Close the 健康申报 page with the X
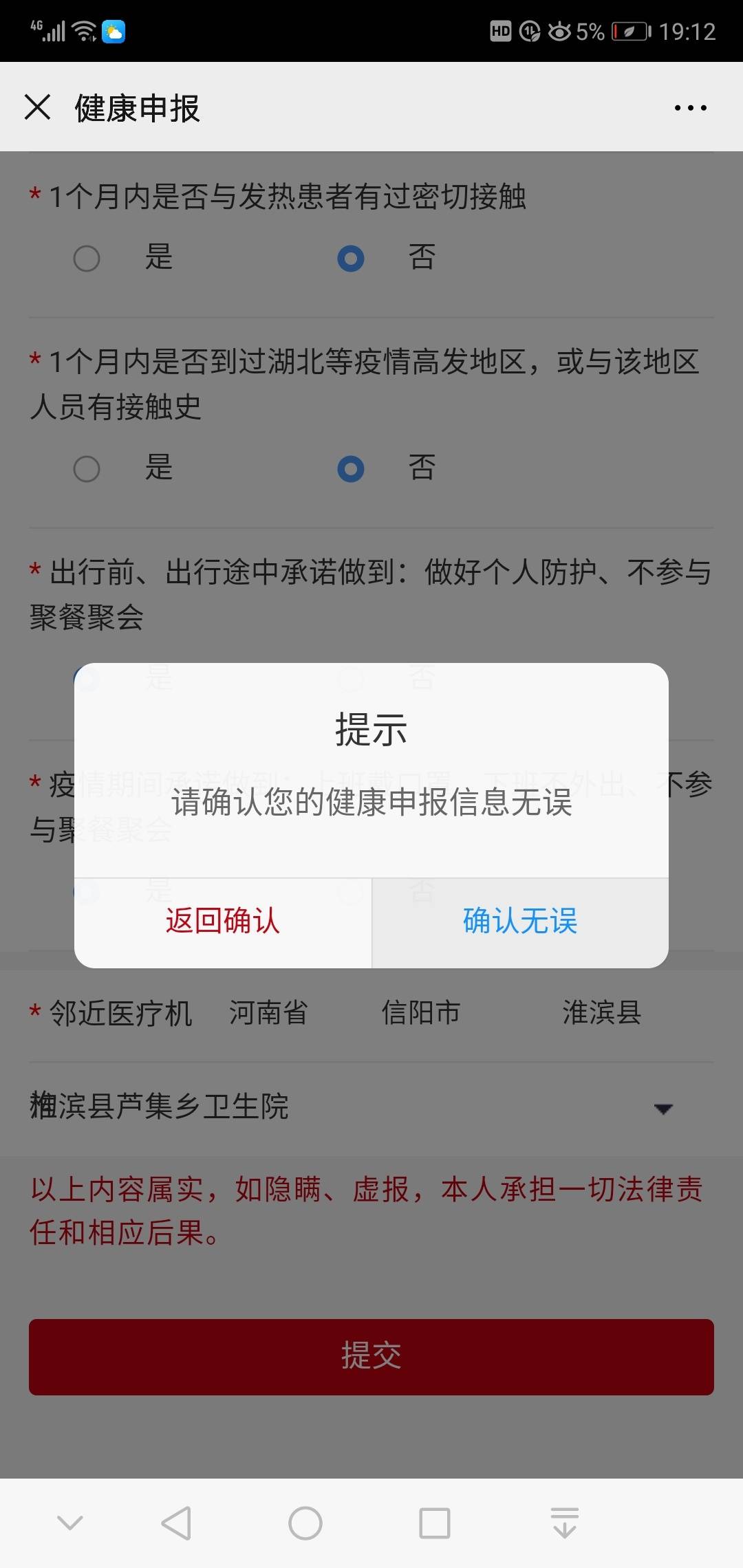The height and width of the screenshot is (1568, 743). click(37, 107)
